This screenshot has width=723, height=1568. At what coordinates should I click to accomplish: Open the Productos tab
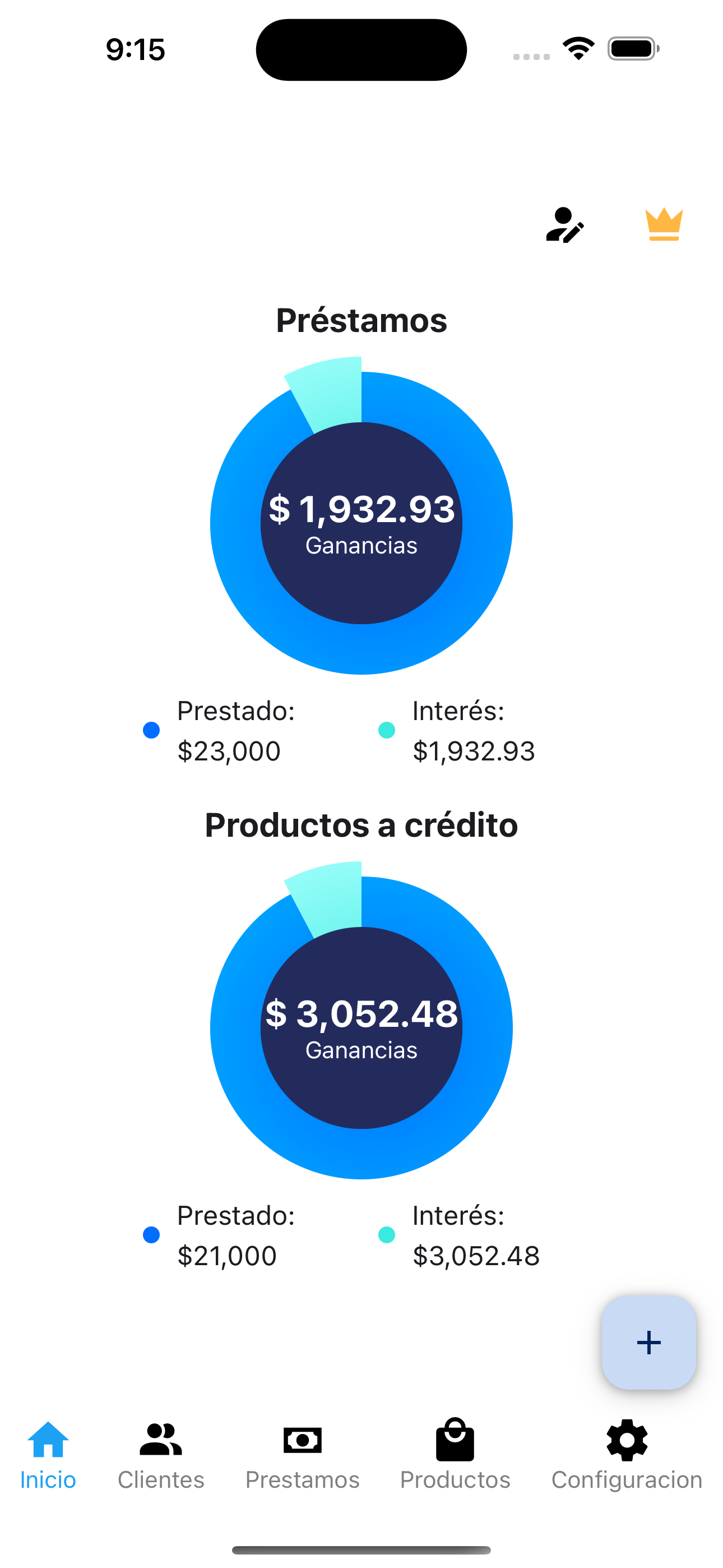(x=456, y=1479)
